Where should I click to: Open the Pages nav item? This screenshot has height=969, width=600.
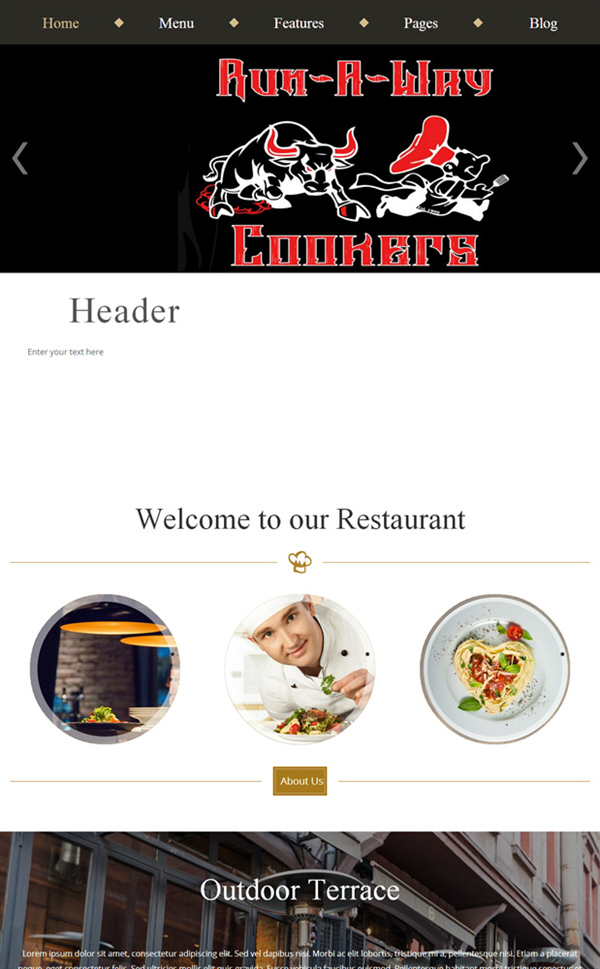pyautogui.click(x=421, y=23)
